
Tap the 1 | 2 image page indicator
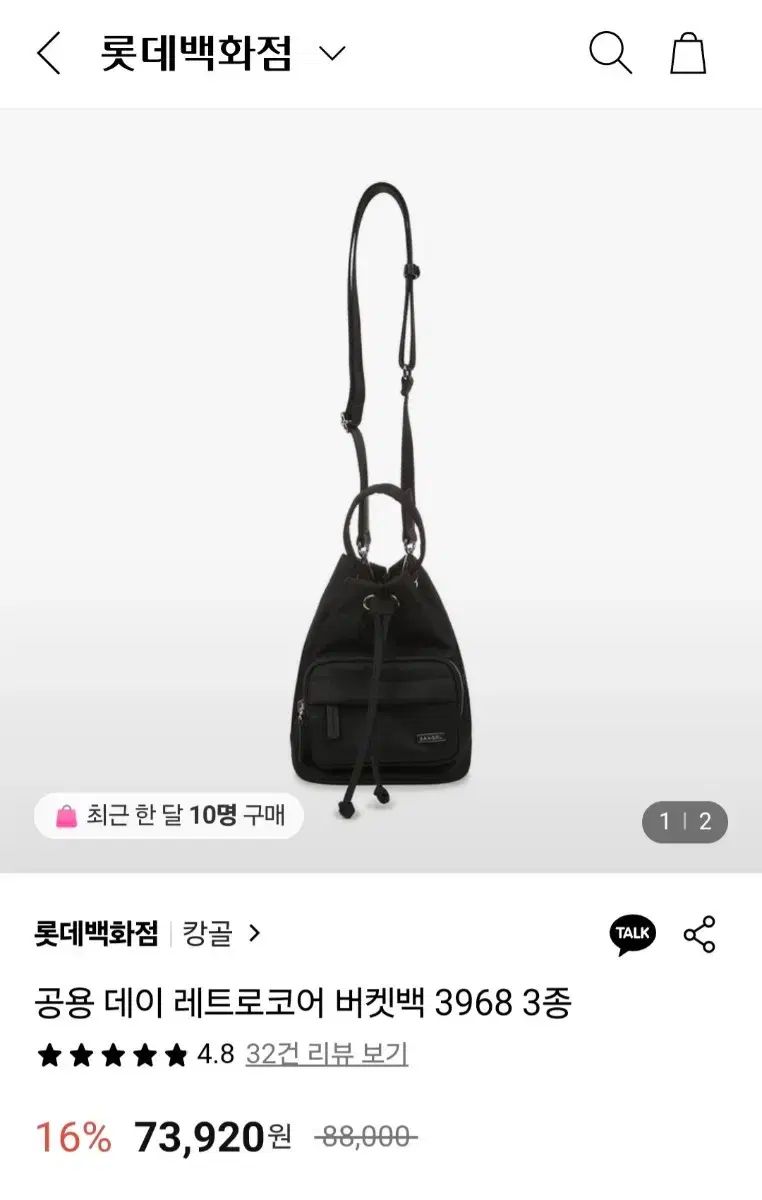tap(684, 822)
